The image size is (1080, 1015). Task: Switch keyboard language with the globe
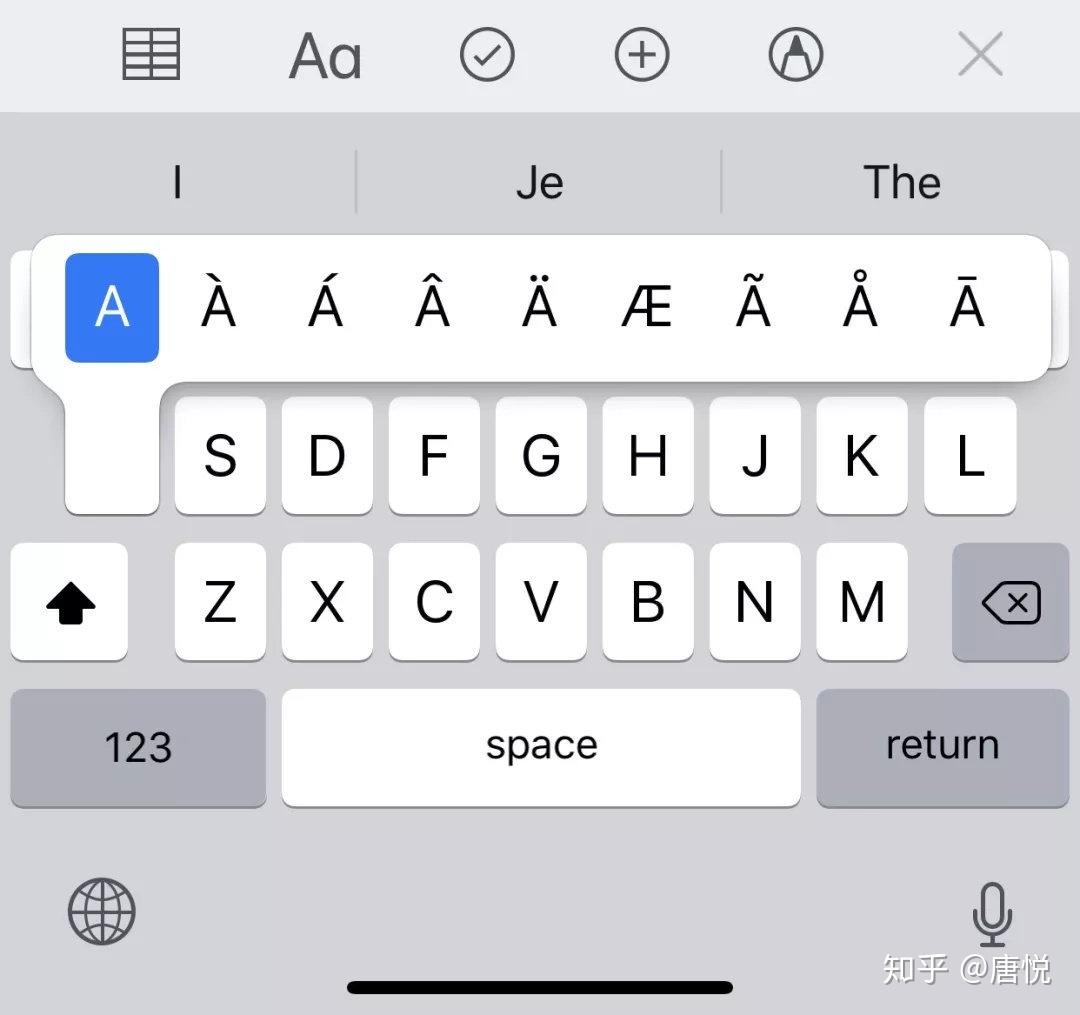[x=101, y=911]
